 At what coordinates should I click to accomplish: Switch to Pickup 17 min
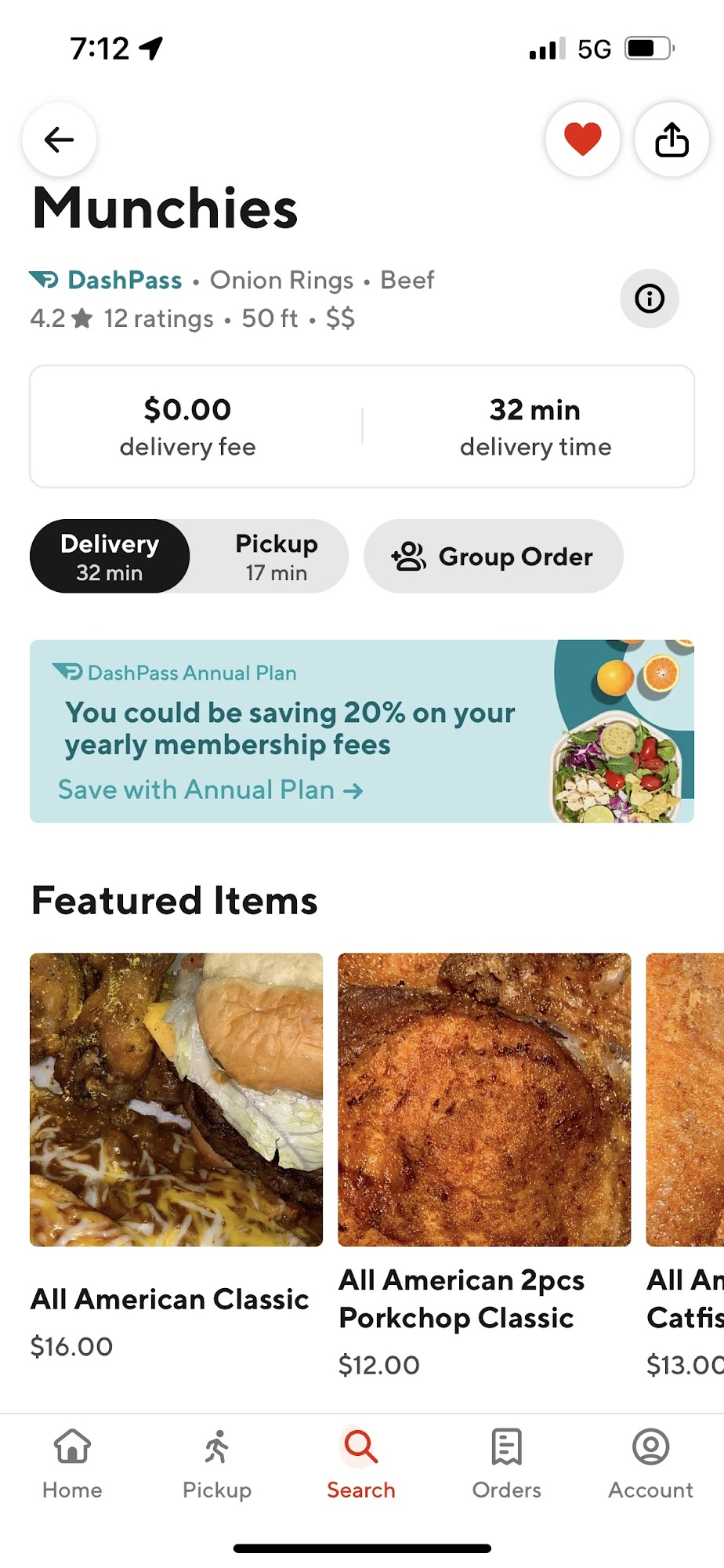click(x=276, y=557)
